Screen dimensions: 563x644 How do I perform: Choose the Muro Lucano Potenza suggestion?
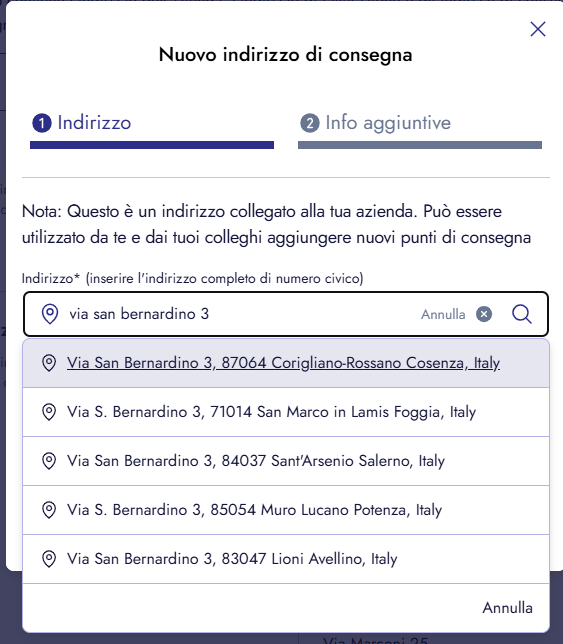(x=286, y=510)
